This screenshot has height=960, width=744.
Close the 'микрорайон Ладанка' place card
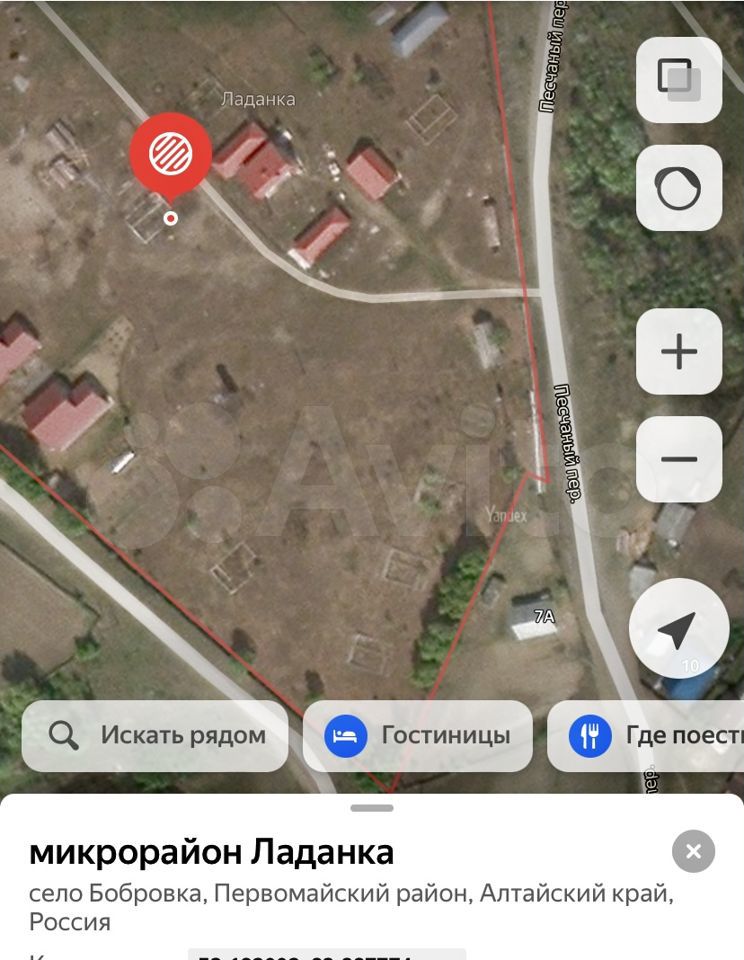point(693,852)
